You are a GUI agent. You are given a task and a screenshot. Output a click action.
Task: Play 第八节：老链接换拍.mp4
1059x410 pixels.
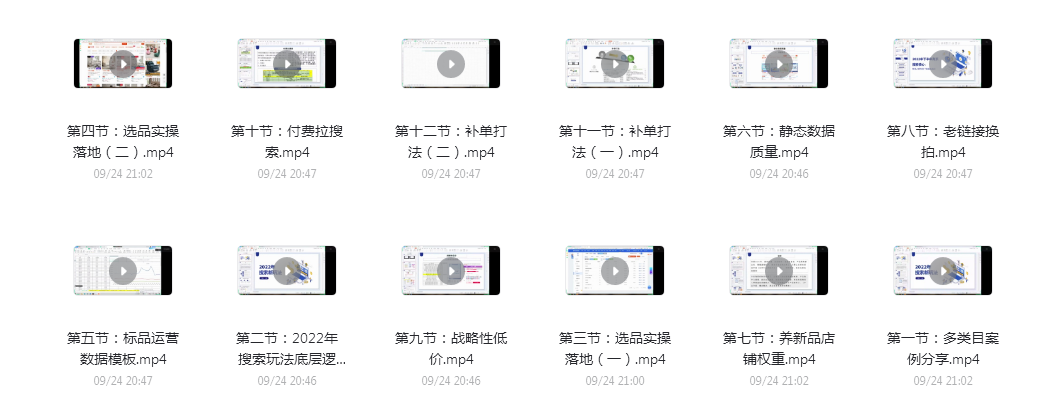coord(943,64)
